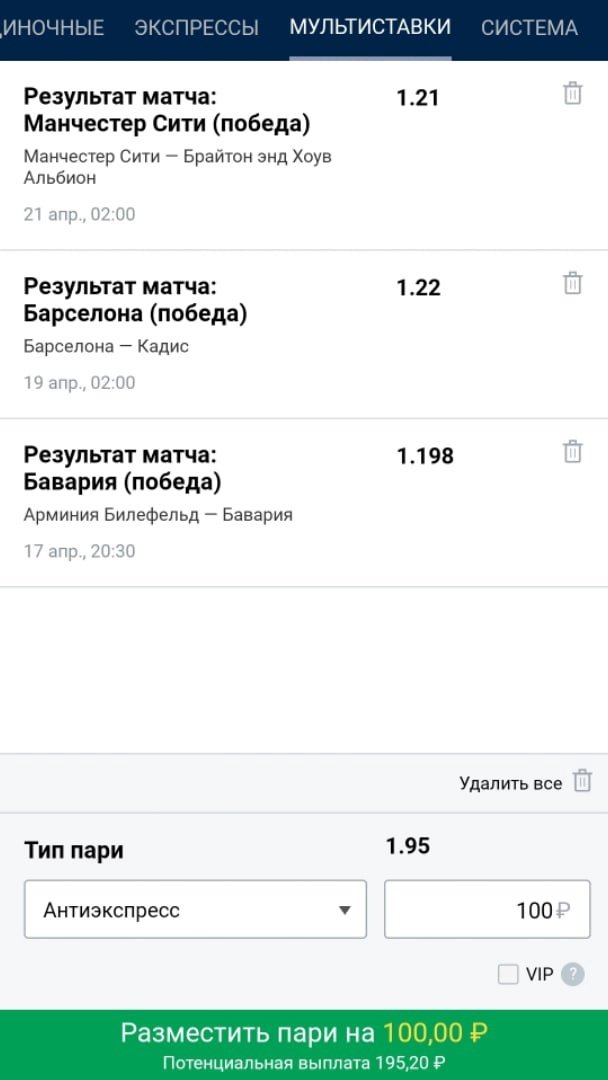
Task: Open the Система tab
Action: pos(530,28)
